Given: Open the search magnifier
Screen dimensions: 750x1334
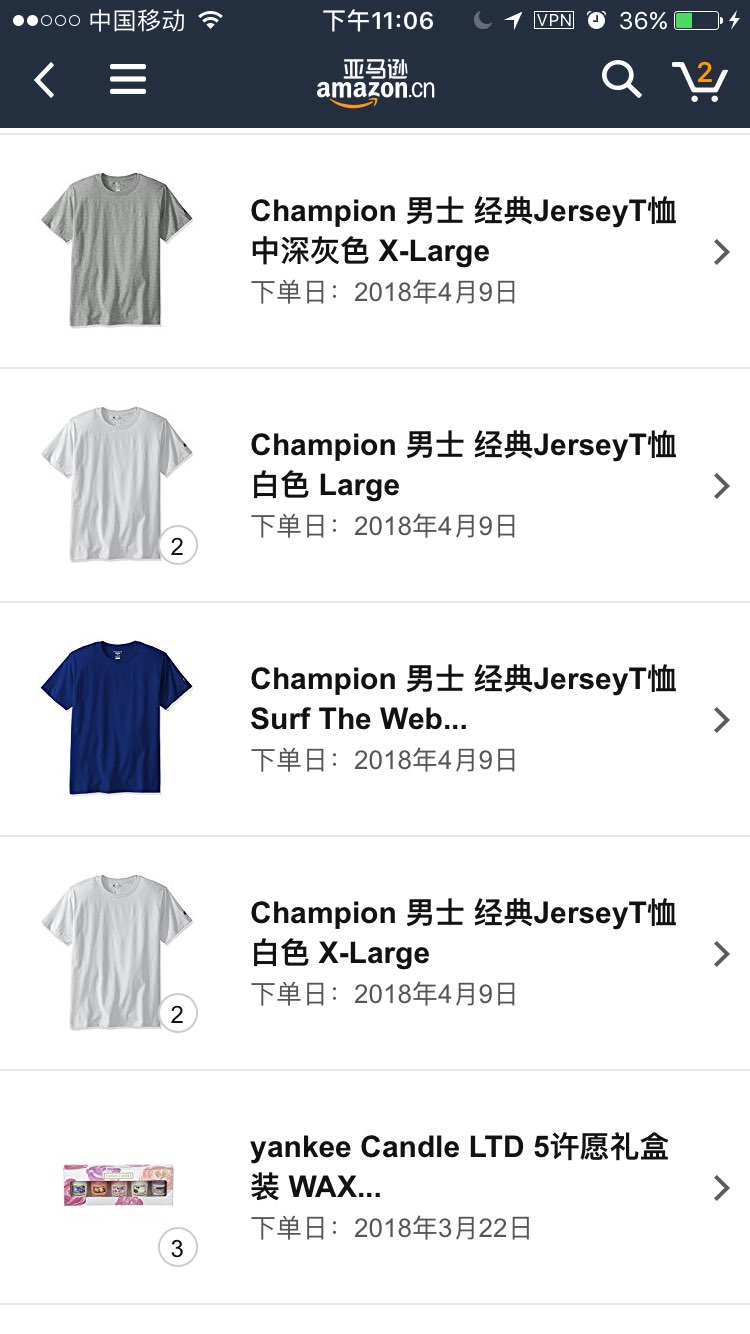Looking at the screenshot, I should [x=621, y=79].
